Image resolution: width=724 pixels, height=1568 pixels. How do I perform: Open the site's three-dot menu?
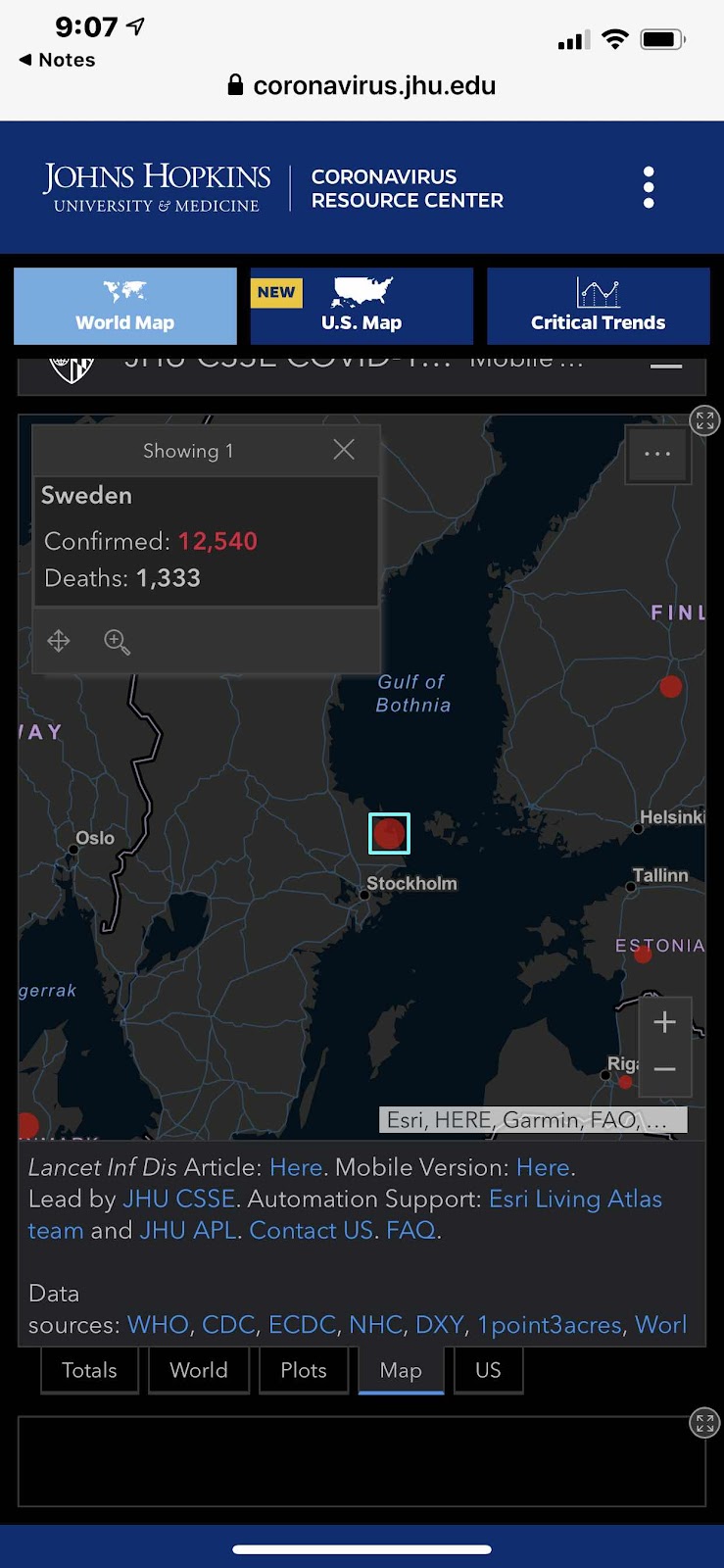(x=648, y=187)
